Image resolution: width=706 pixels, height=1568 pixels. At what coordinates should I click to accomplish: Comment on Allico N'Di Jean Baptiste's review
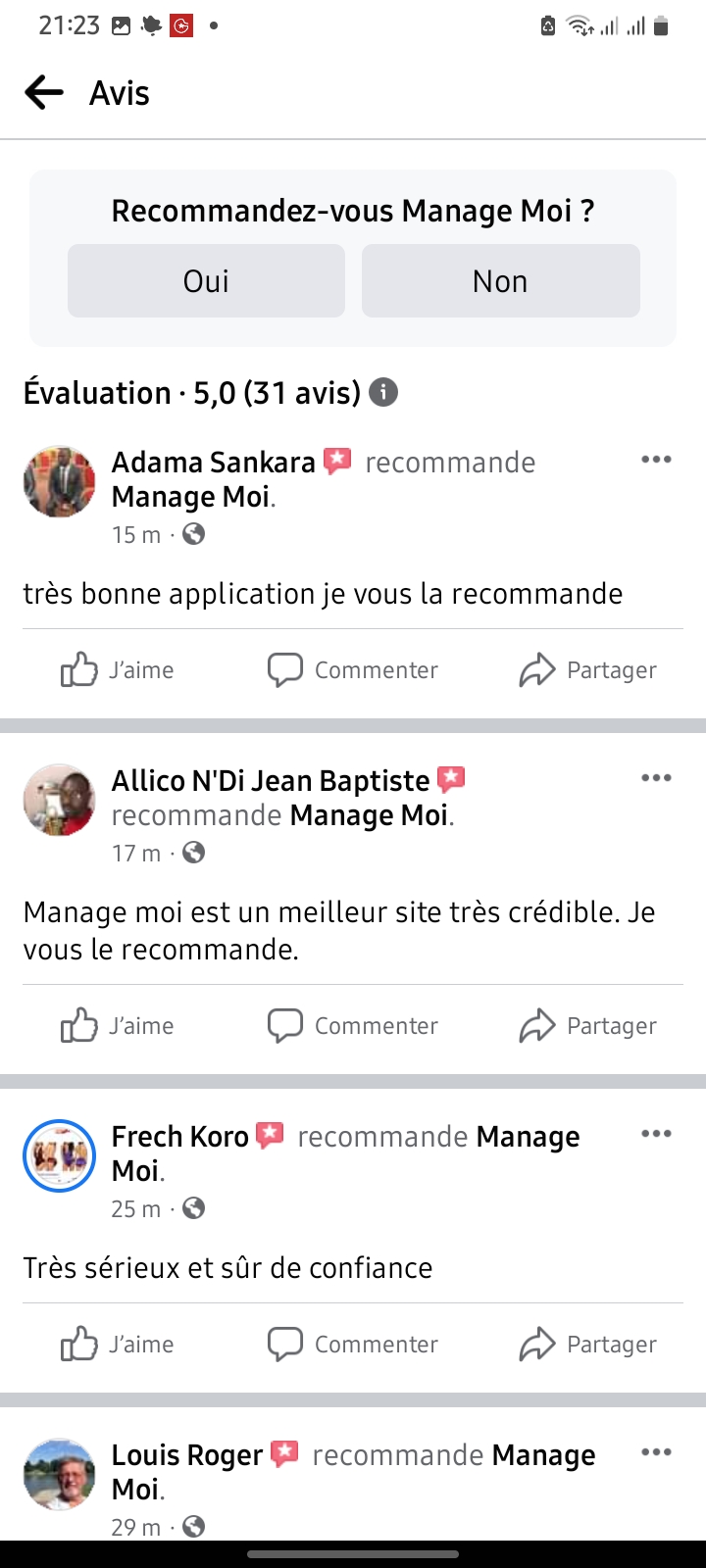(x=353, y=1026)
